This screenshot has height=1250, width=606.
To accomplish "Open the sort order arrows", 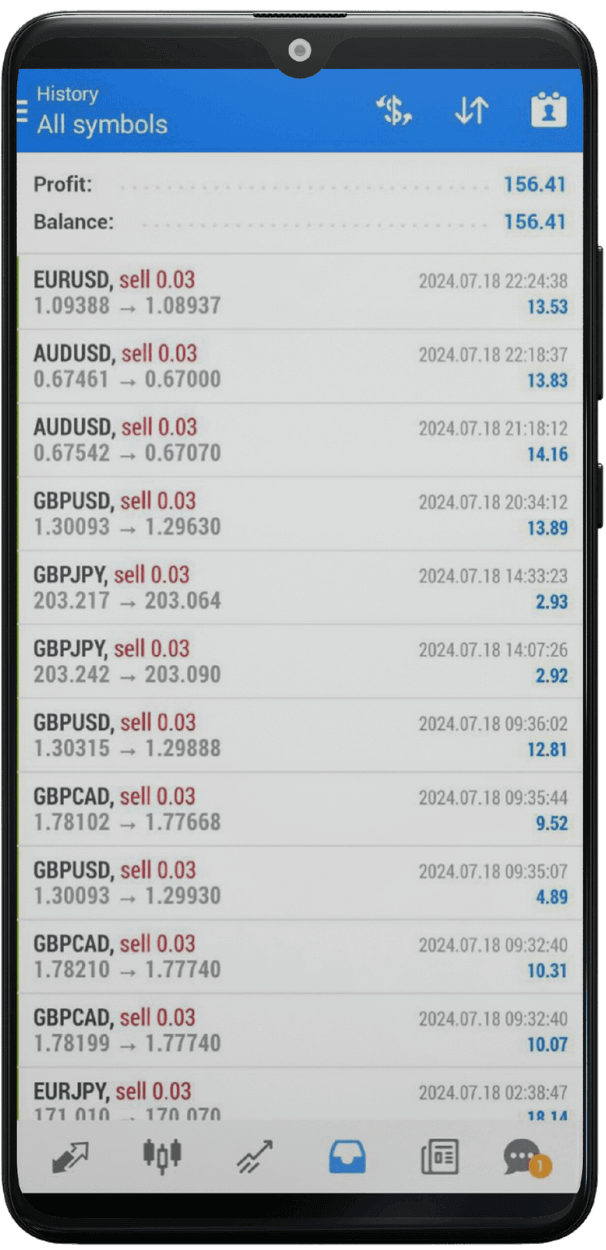I will 471,111.
